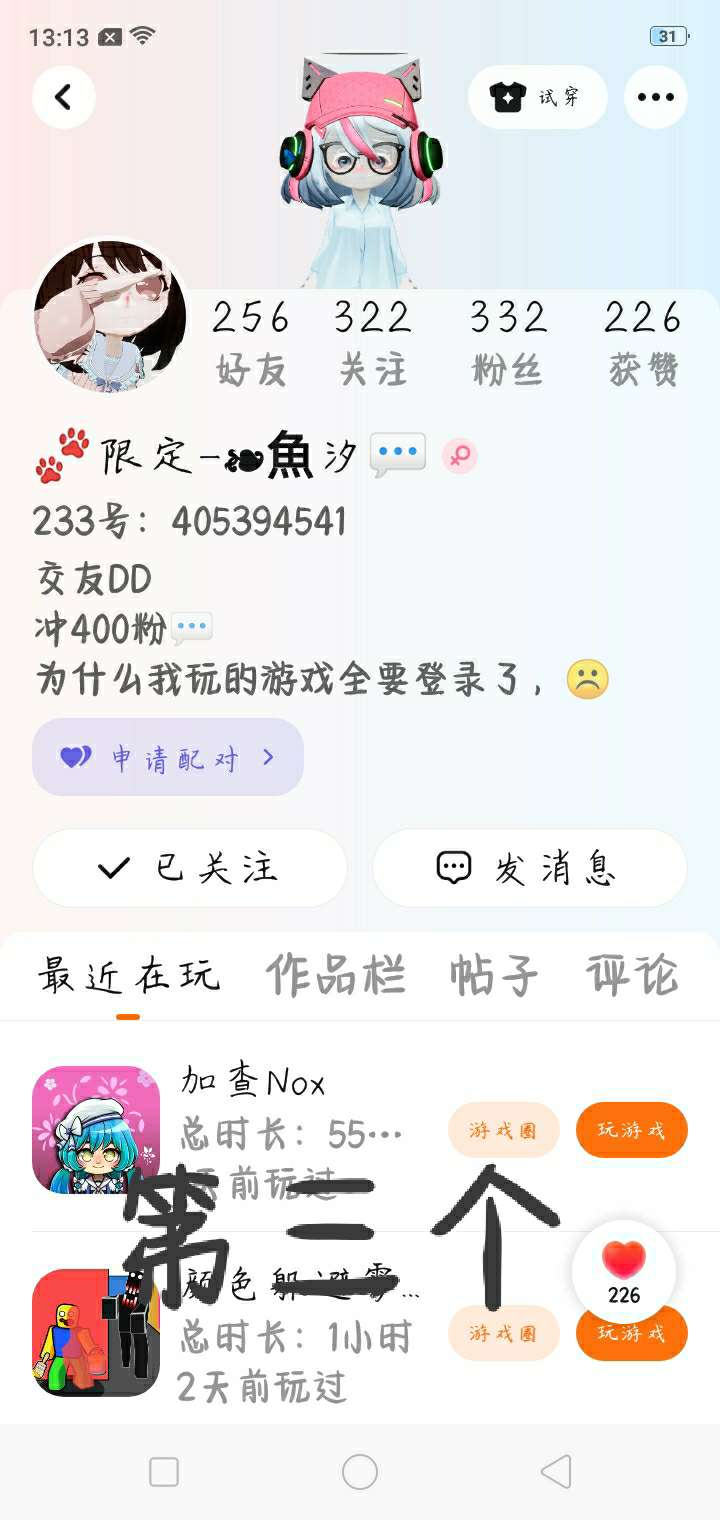Switch to the 帖子 tab
Image resolution: width=720 pixels, height=1520 pixels.
coord(494,975)
